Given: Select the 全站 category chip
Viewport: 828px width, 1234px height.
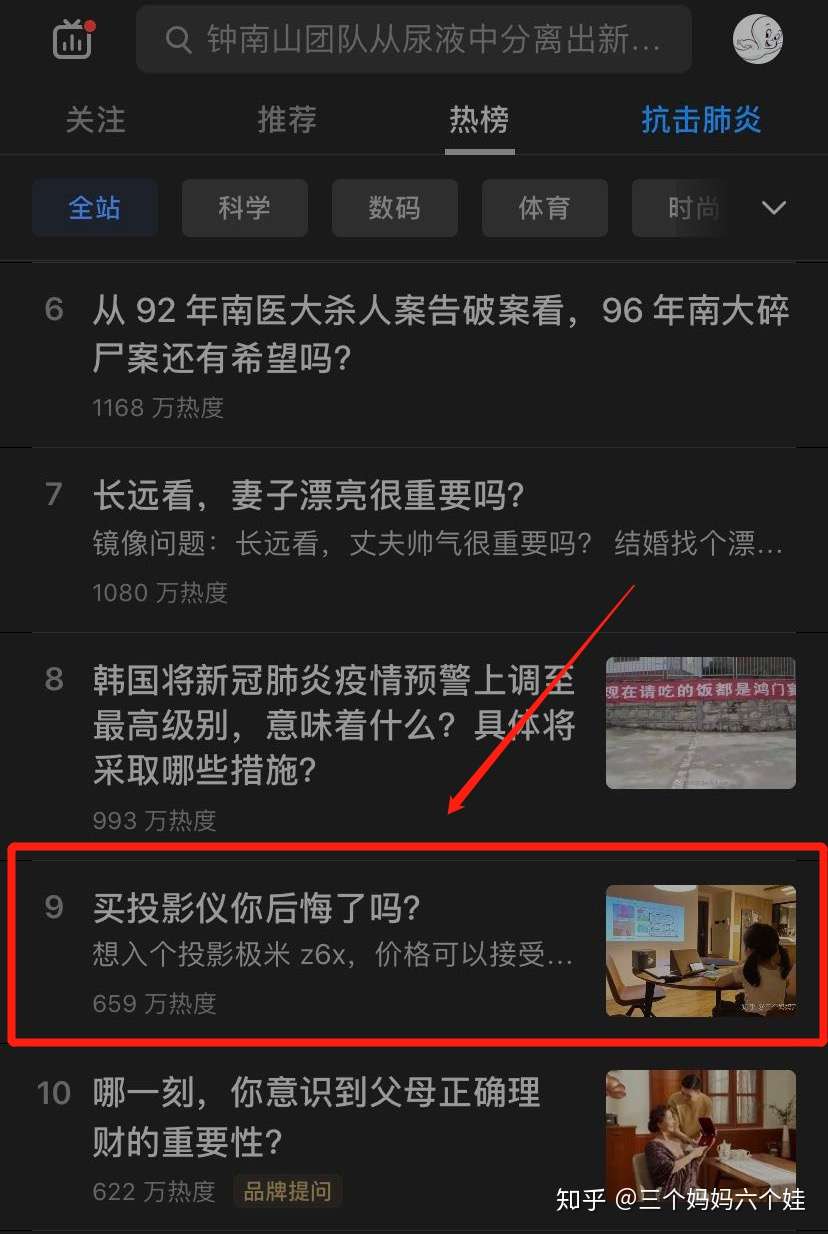Looking at the screenshot, I should point(95,207).
